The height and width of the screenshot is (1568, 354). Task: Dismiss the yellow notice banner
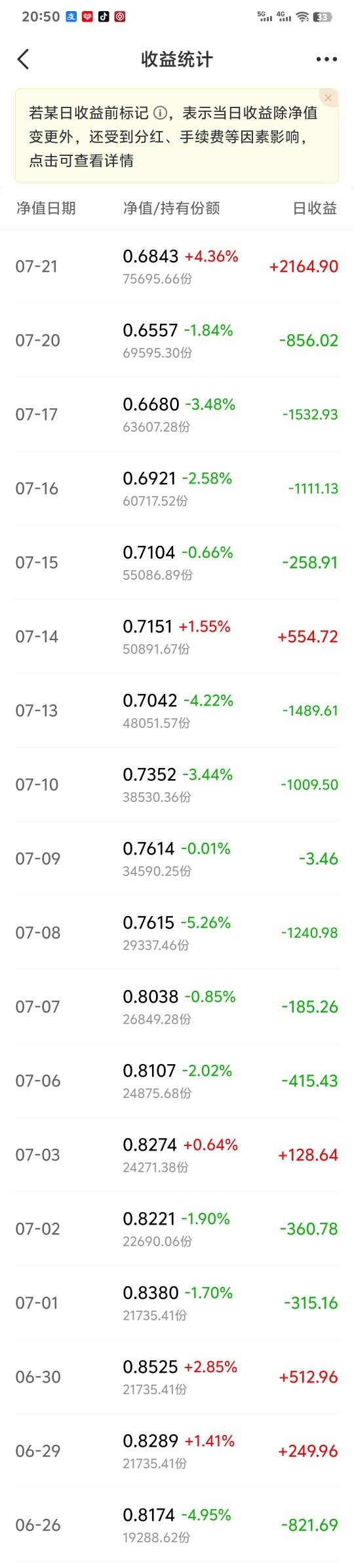328,98
